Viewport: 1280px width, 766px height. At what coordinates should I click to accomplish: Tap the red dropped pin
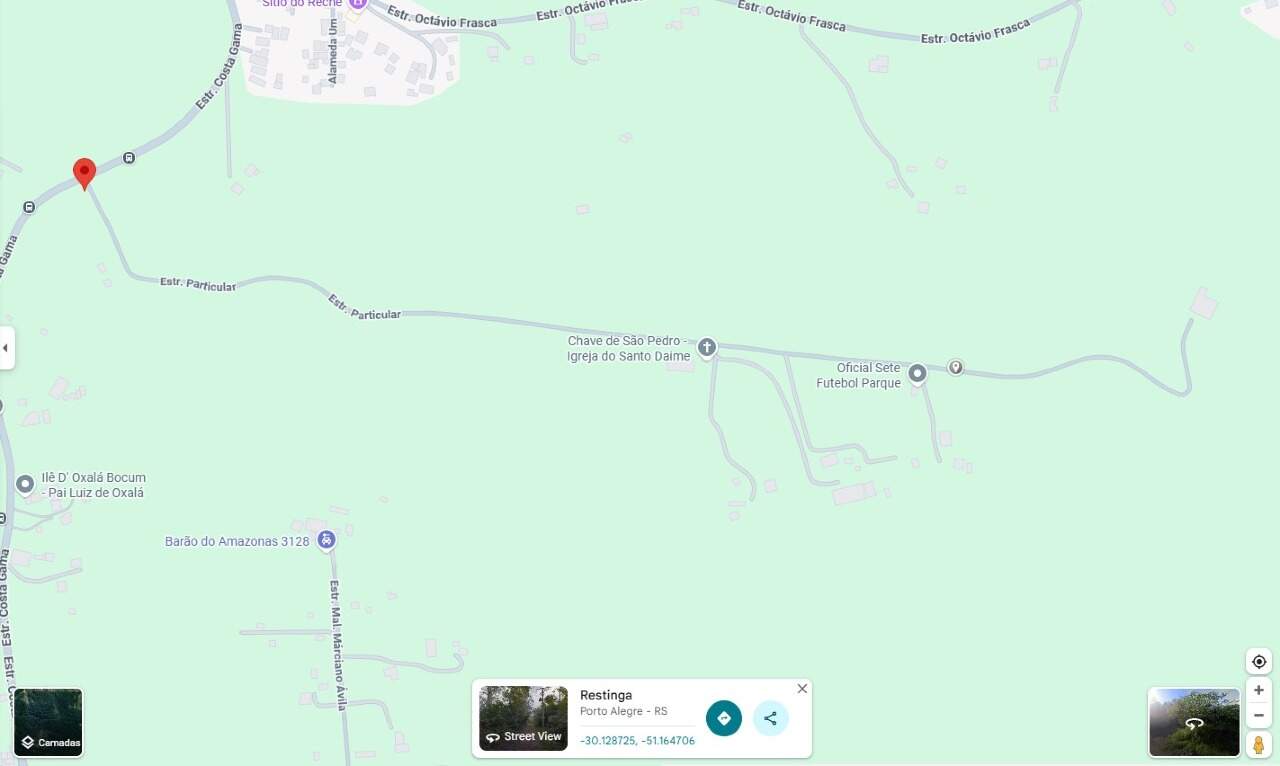click(x=85, y=172)
